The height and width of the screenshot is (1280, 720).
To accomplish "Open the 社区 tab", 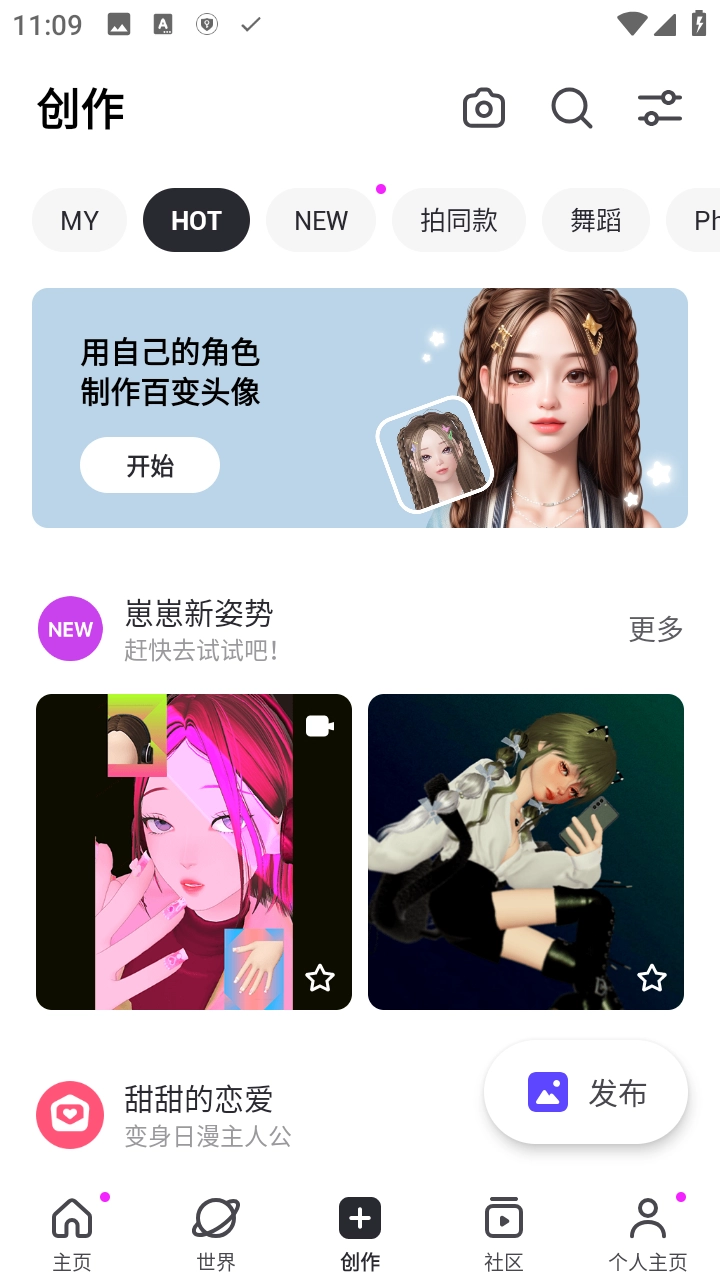I will tap(504, 1233).
